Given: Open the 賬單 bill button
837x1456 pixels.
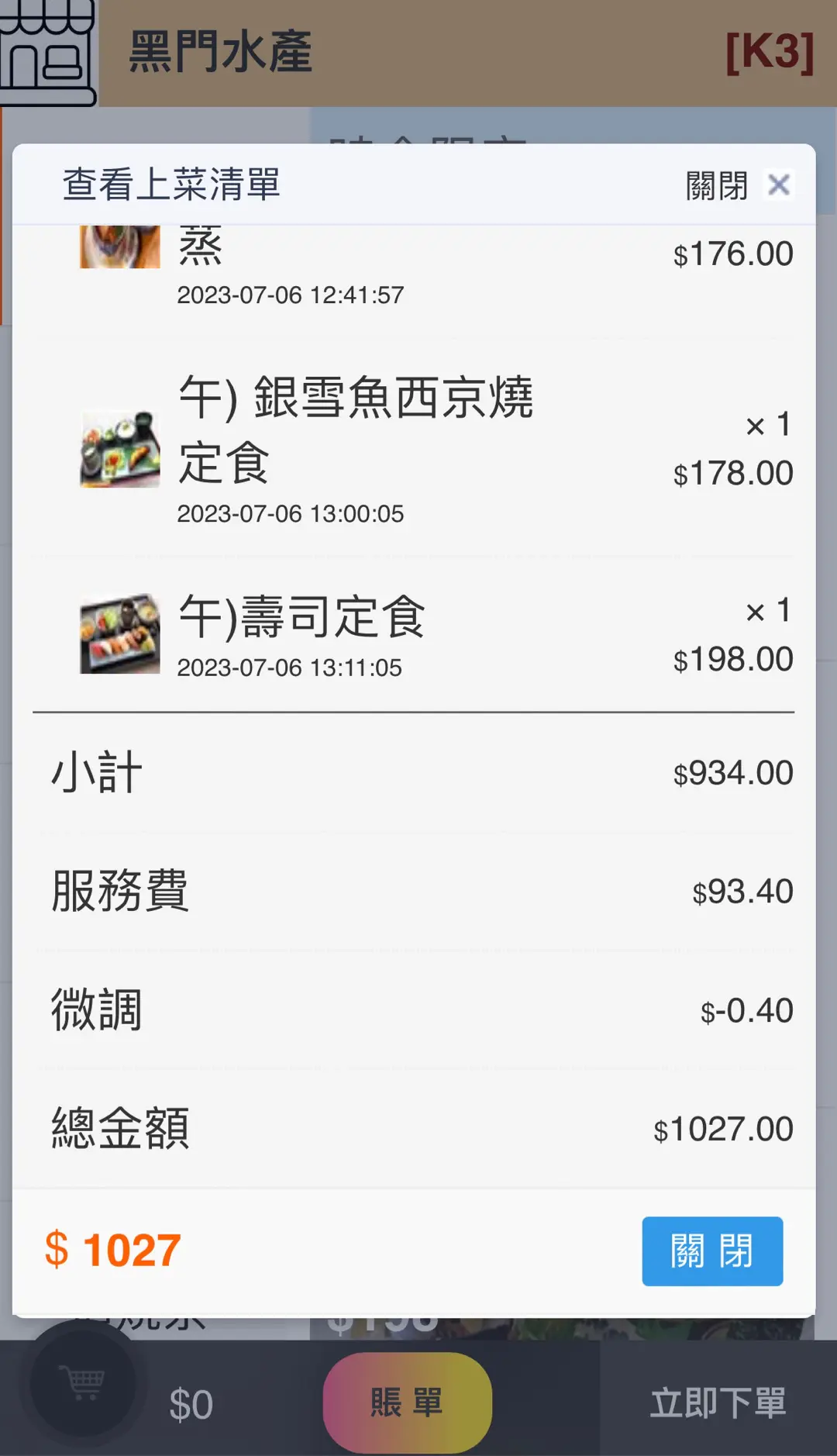Looking at the screenshot, I should click(407, 1403).
